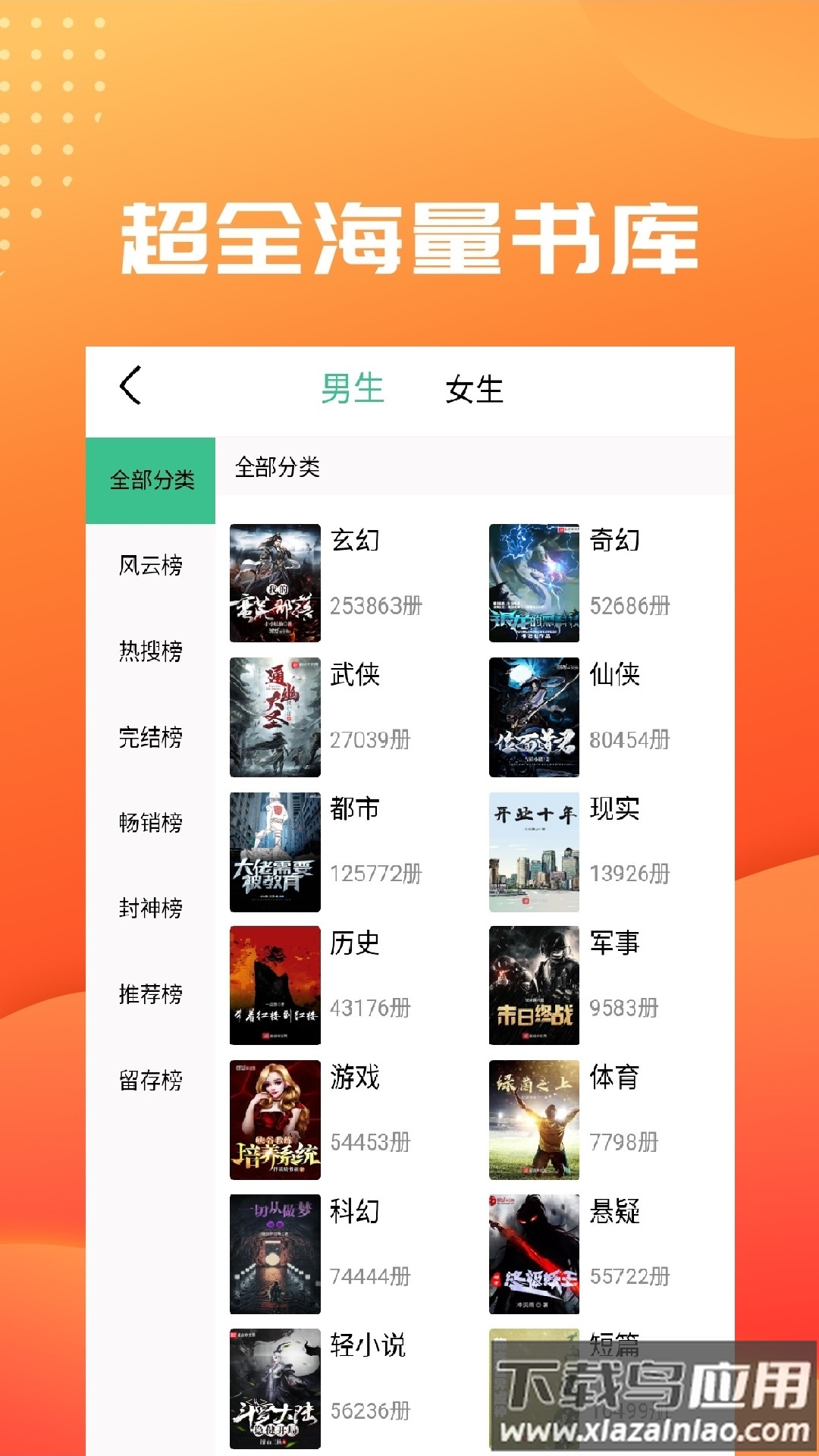View the 推荐榜 recommendations
The image size is (819, 1456).
[x=149, y=993]
